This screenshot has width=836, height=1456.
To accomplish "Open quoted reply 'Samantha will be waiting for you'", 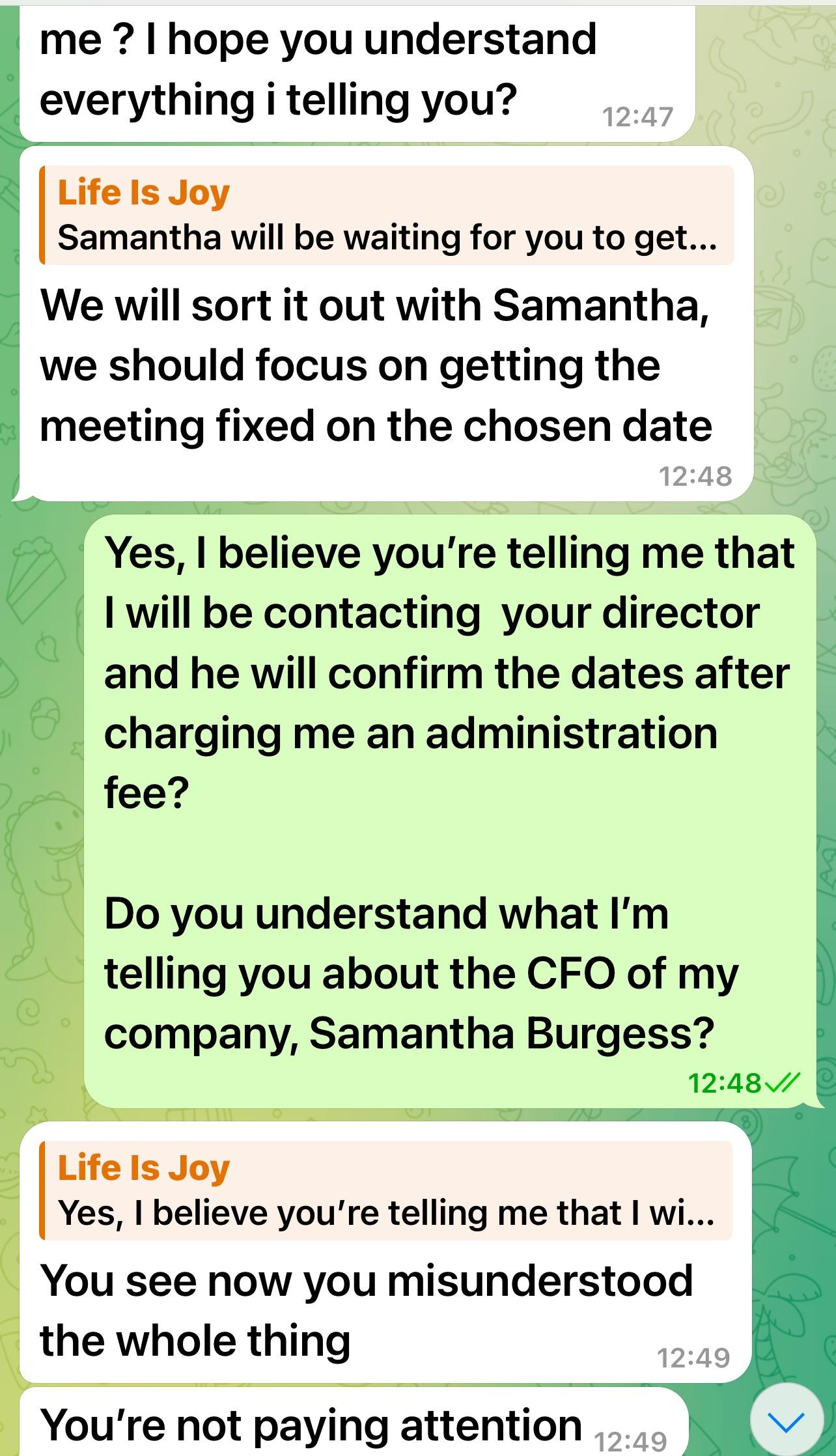I will [387, 216].
